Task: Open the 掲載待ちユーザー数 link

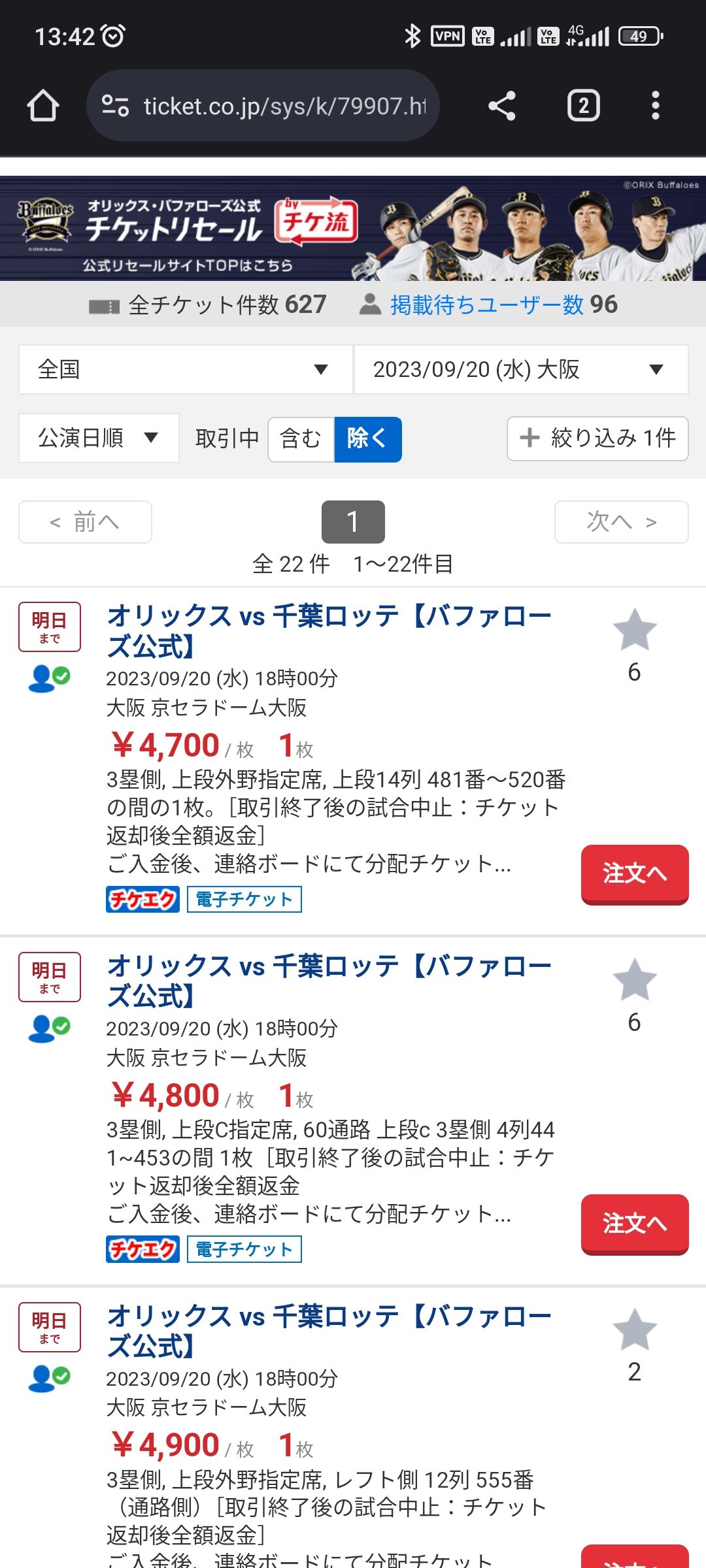Action: [487, 304]
